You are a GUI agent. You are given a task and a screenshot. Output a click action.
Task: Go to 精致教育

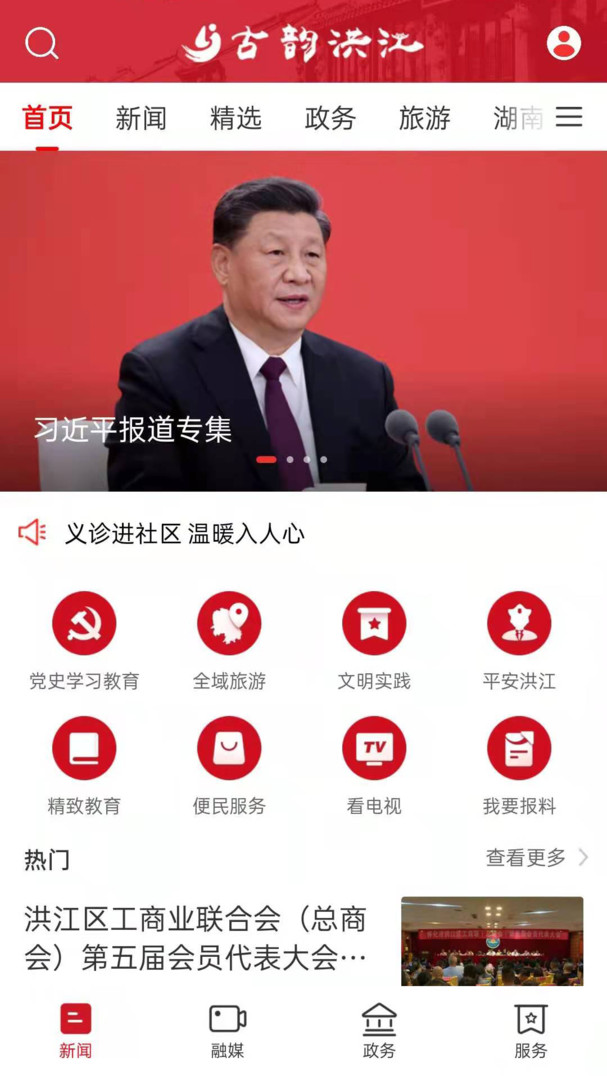click(x=84, y=765)
